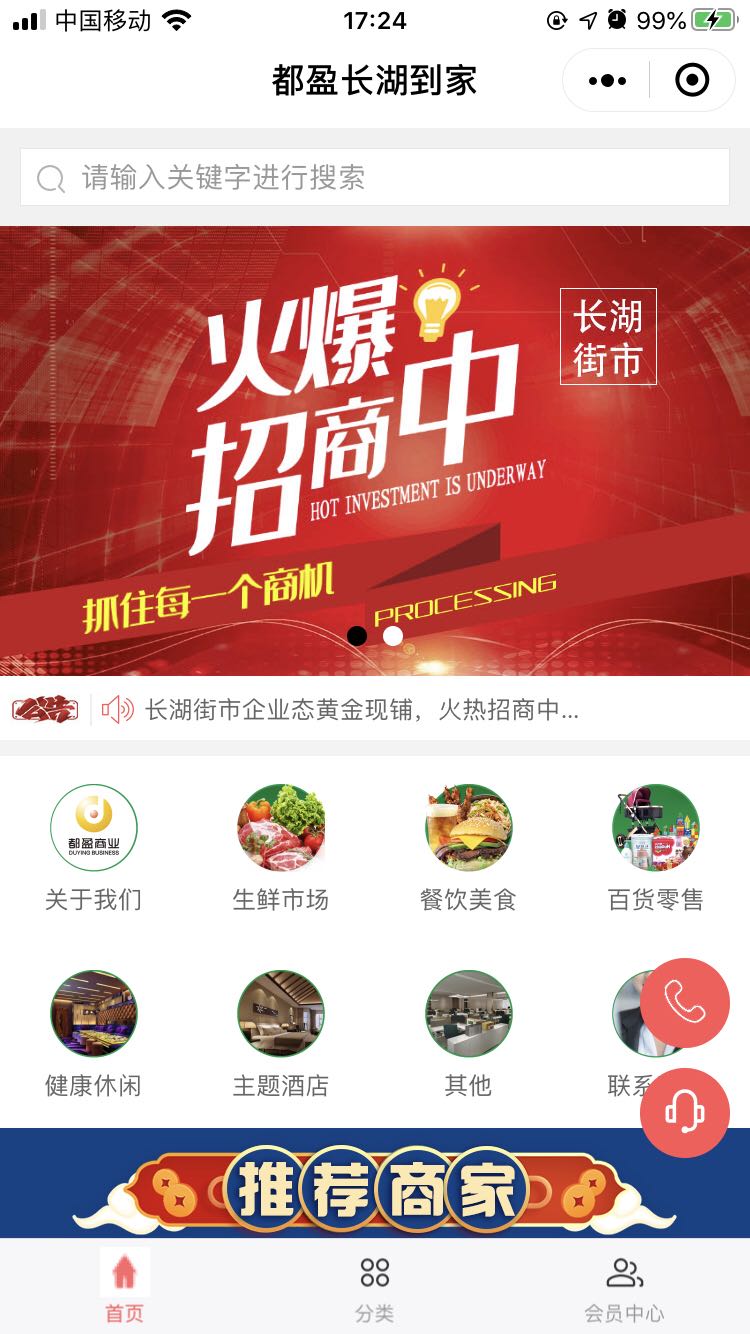
Task: Call the store via floating phone button
Action: click(x=685, y=1002)
